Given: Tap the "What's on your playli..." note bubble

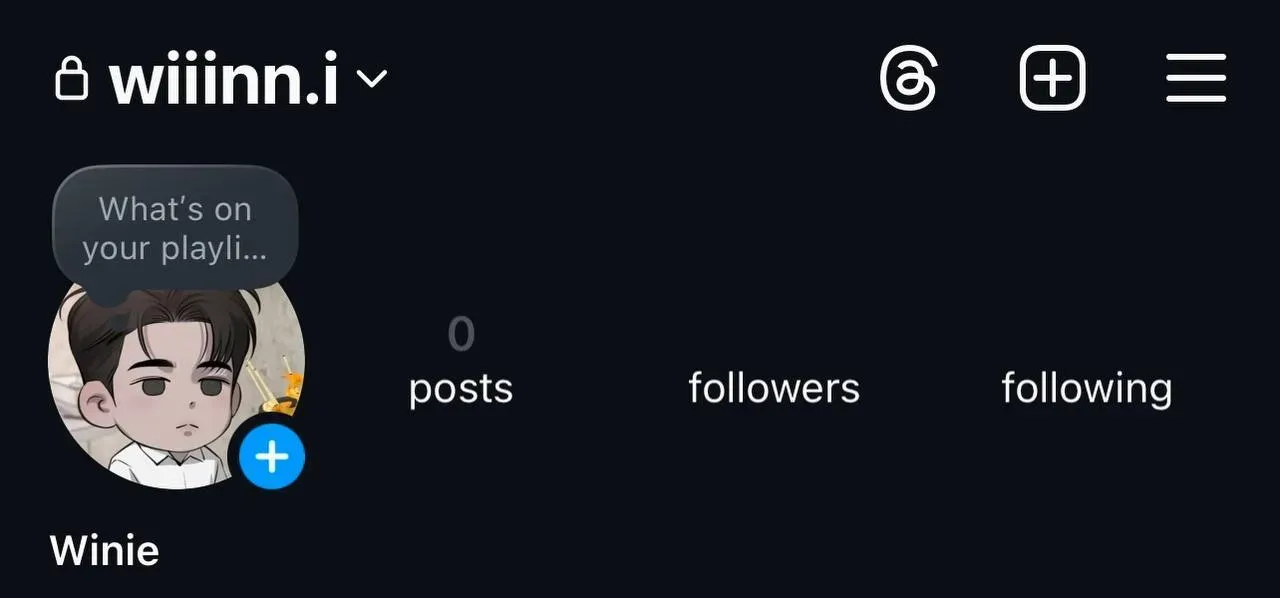Looking at the screenshot, I should pyautogui.click(x=175, y=228).
